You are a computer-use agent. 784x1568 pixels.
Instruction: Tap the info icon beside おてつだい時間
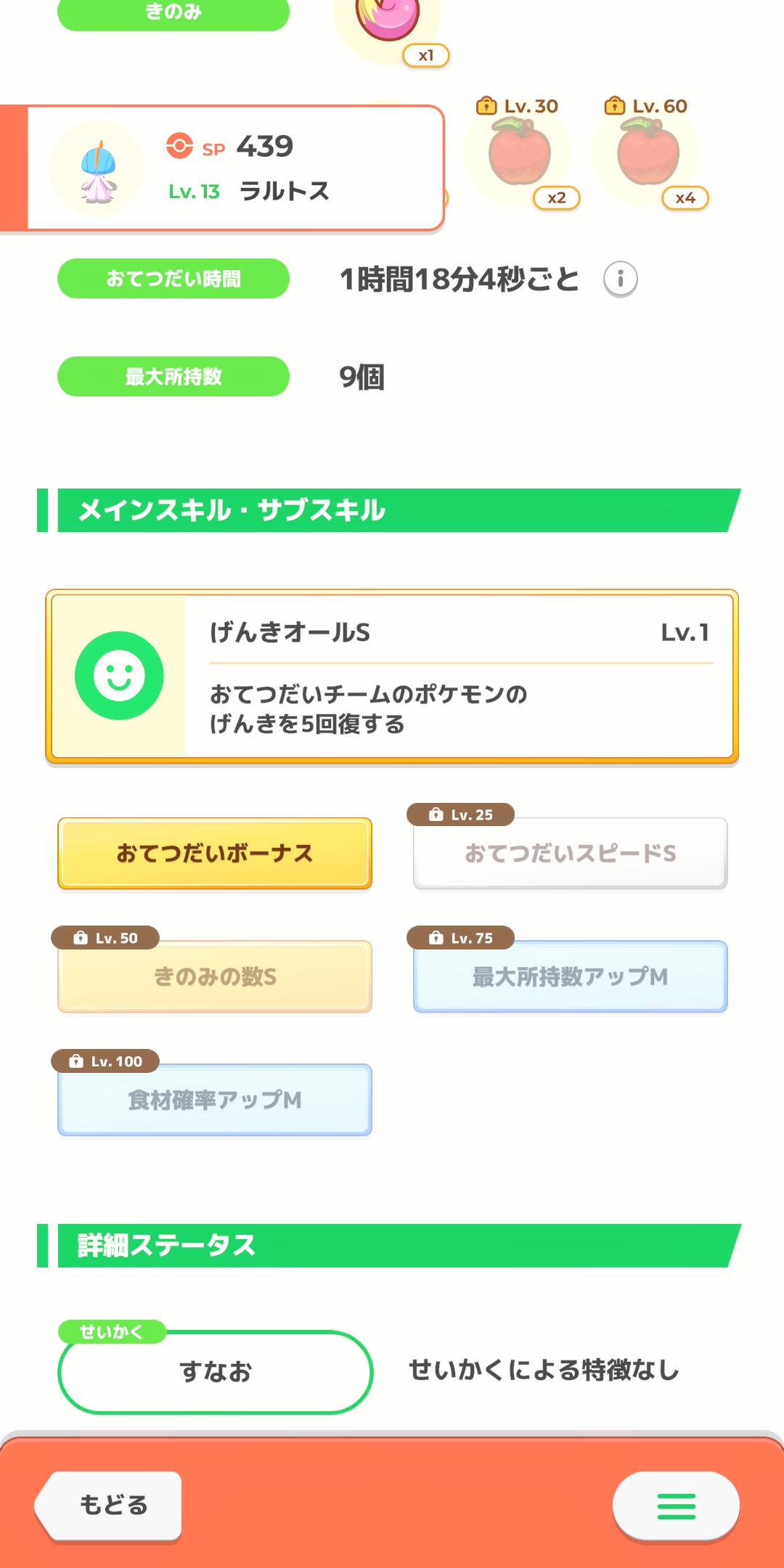(x=621, y=279)
